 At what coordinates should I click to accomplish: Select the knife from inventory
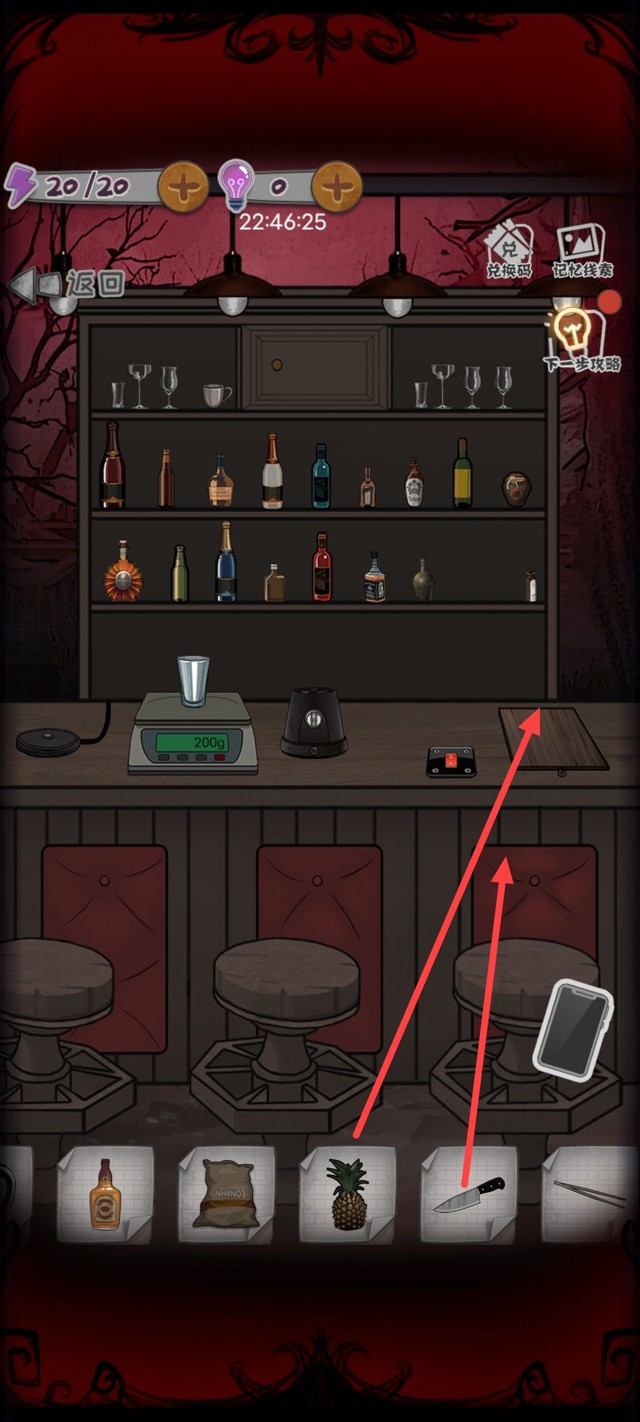pyautogui.click(x=469, y=1193)
